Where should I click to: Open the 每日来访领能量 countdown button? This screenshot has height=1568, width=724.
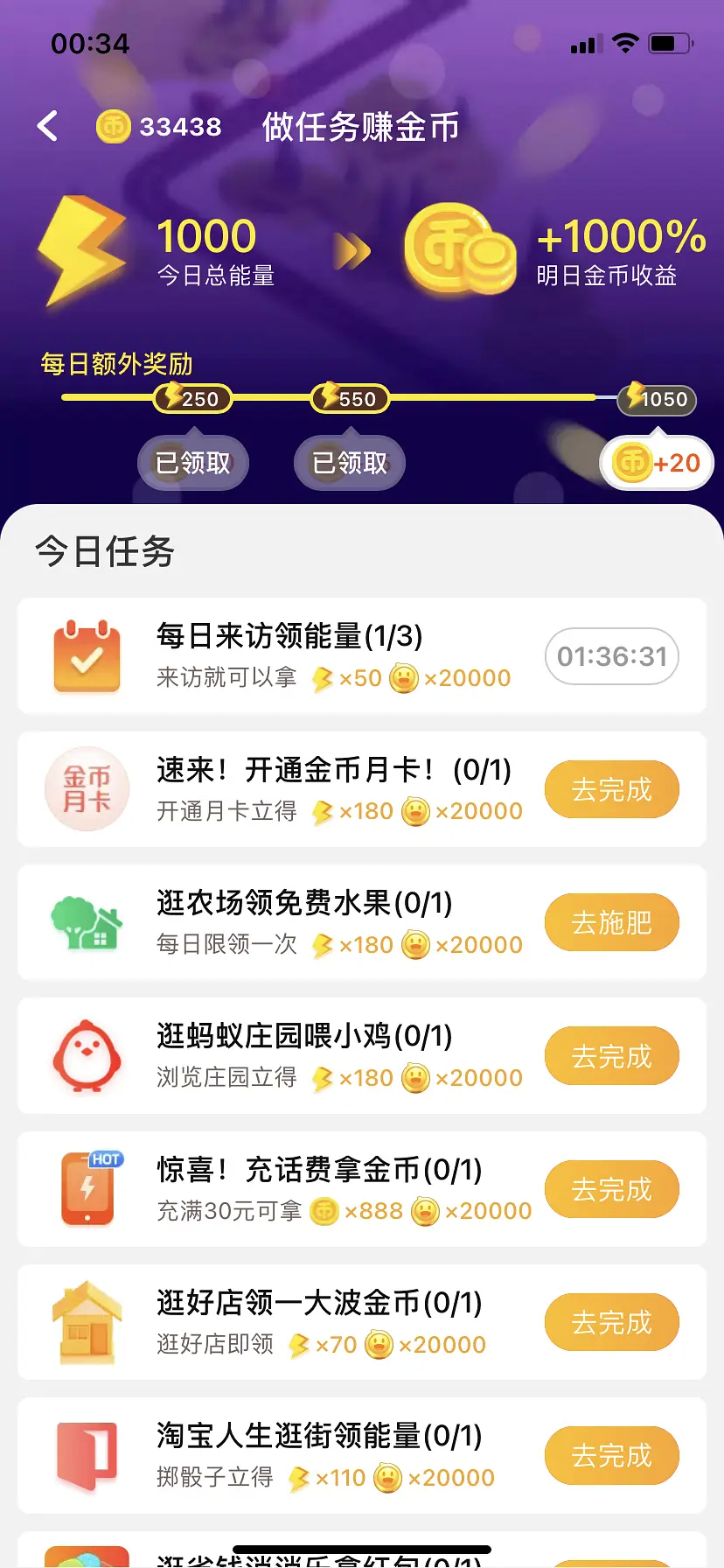pyautogui.click(x=611, y=656)
